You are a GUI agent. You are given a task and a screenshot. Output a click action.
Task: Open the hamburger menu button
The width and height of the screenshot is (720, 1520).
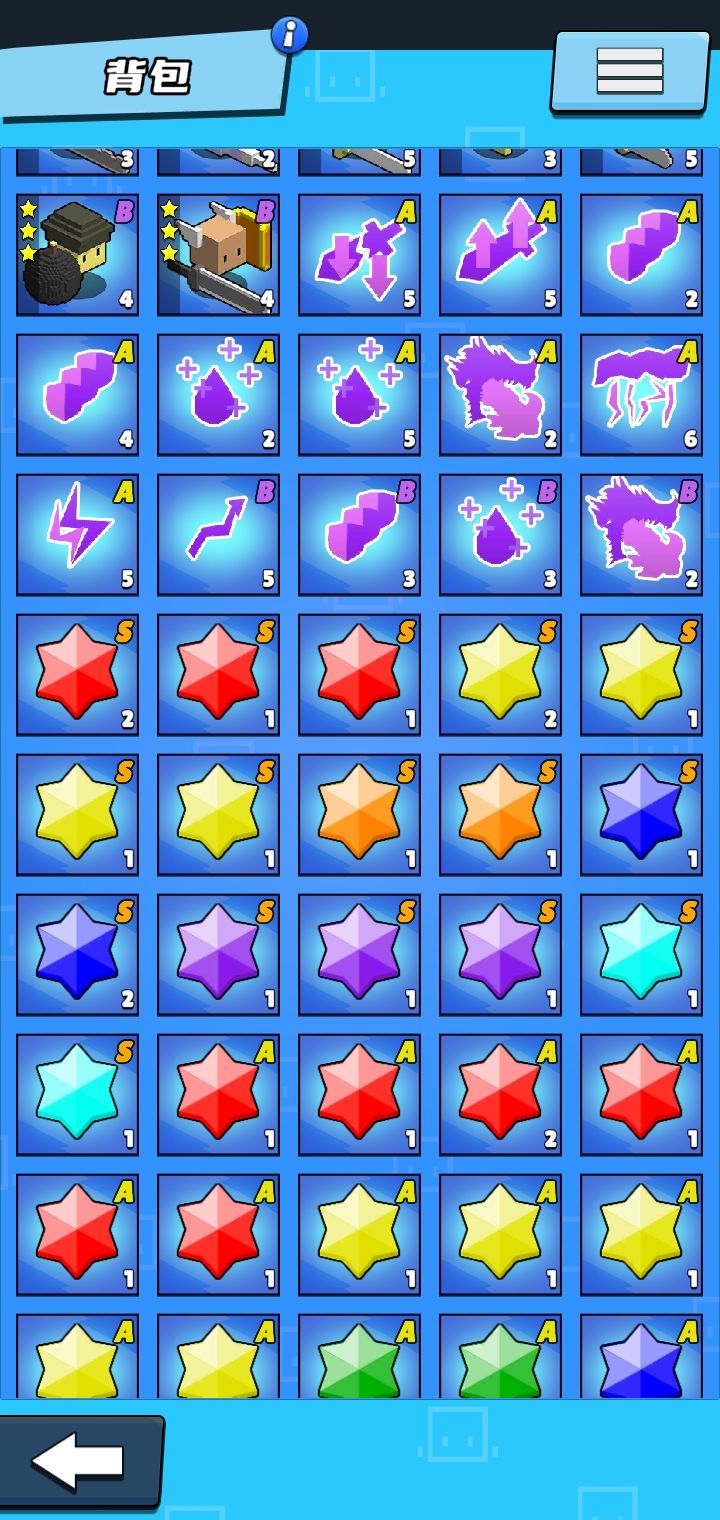click(630, 71)
